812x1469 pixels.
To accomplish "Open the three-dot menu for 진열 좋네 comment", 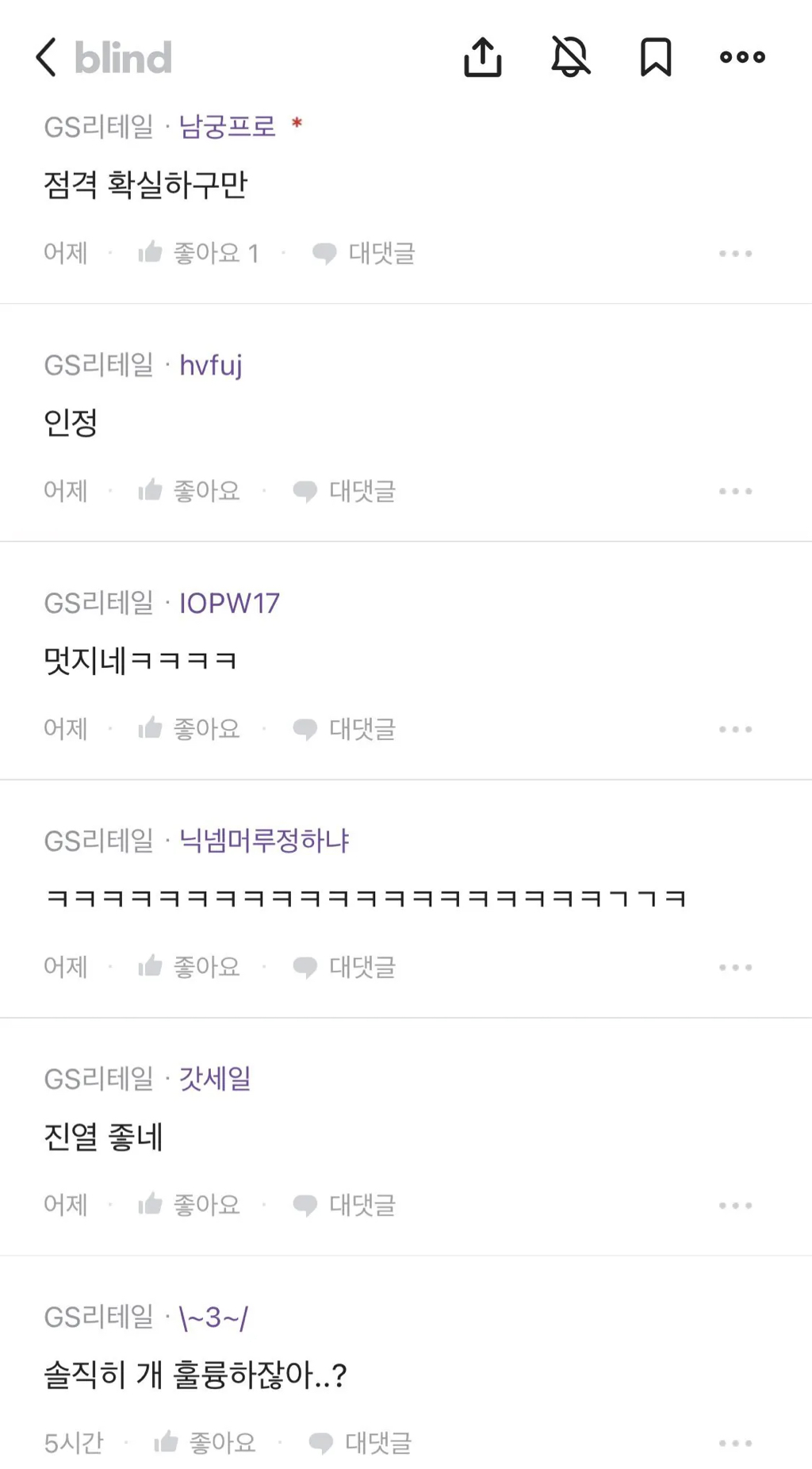I will click(736, 1204).
